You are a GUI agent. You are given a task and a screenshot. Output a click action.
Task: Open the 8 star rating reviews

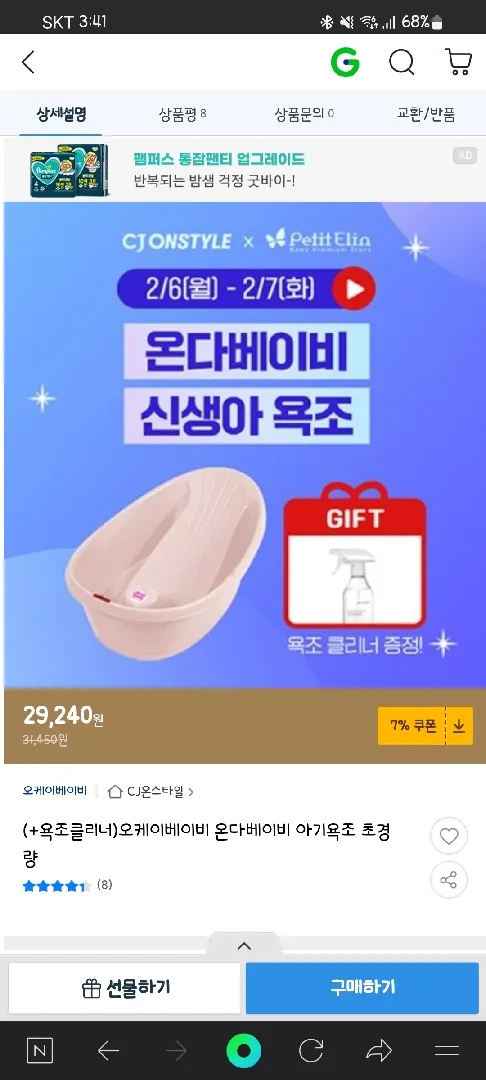(67, 885)
